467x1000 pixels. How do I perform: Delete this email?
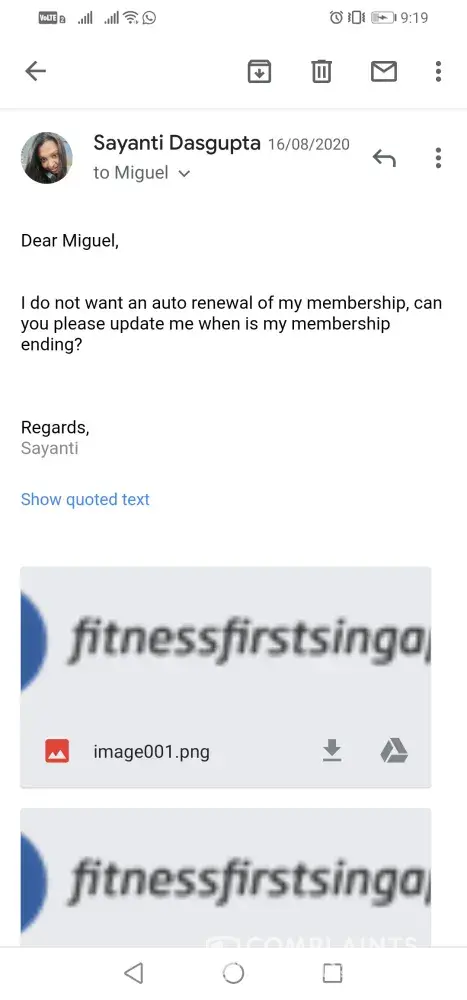(x=322, y=71)
